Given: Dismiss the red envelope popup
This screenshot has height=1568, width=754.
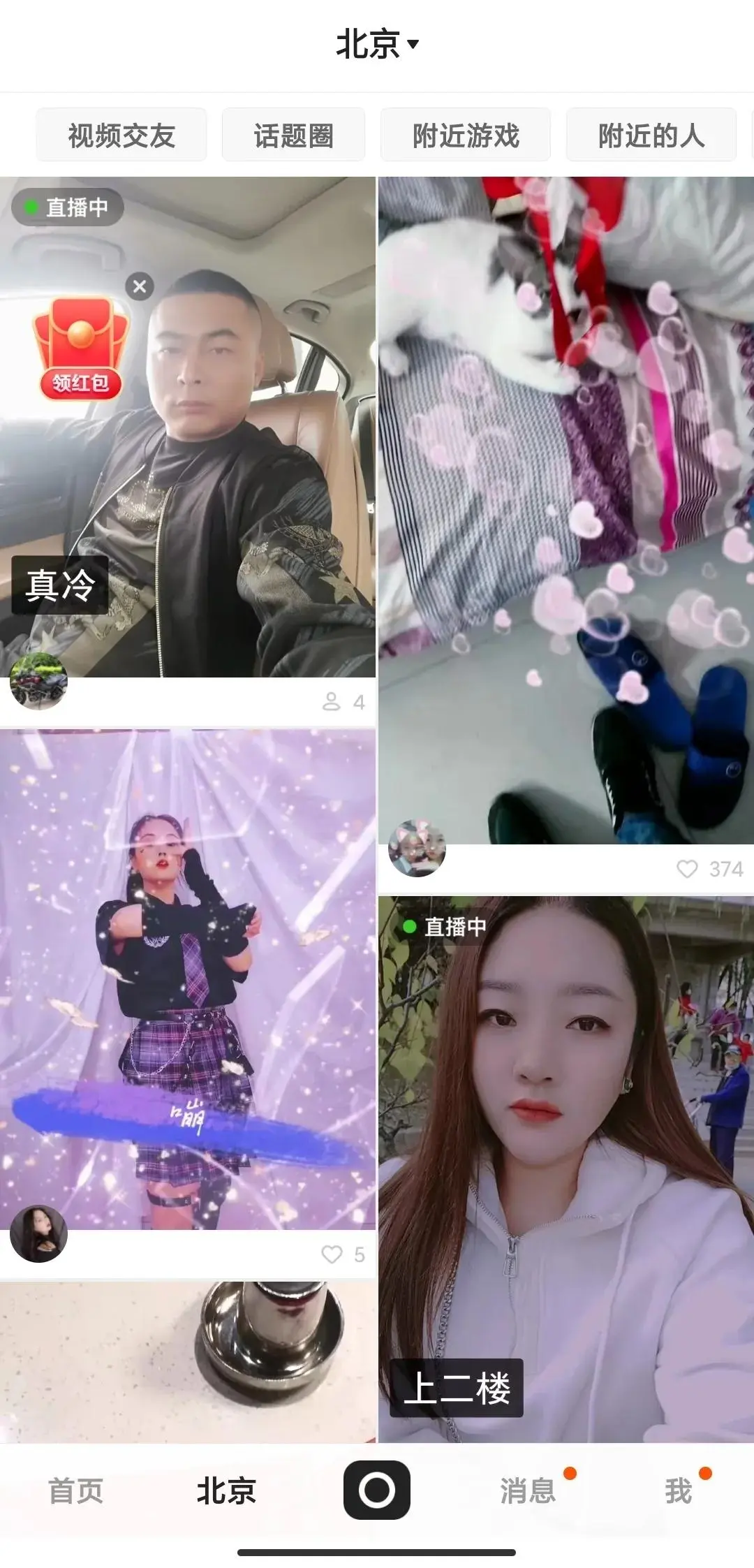Looking at the screenshot, I should coord(140,286).
